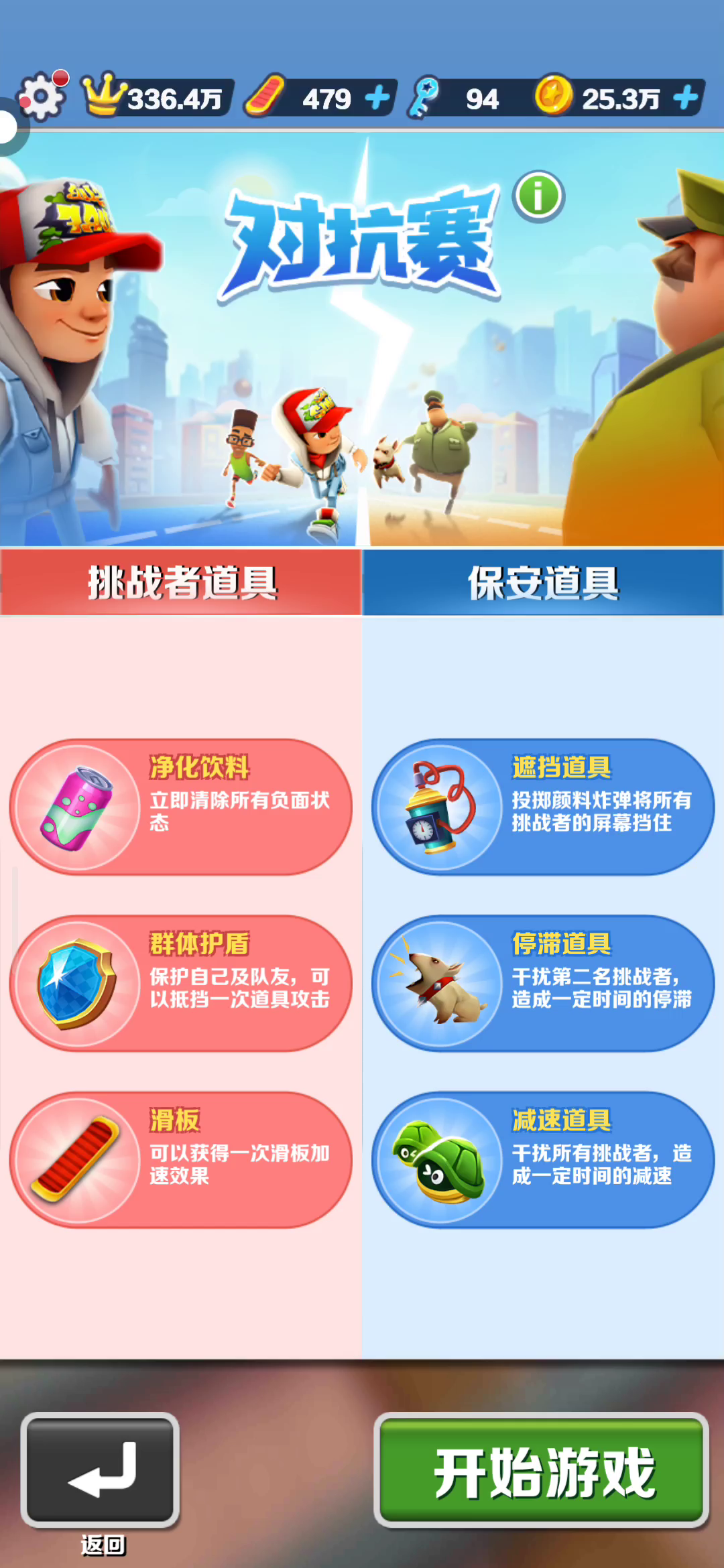Open the 对抗赛 info button
724x1568 pixels.
tap(538, 196)
